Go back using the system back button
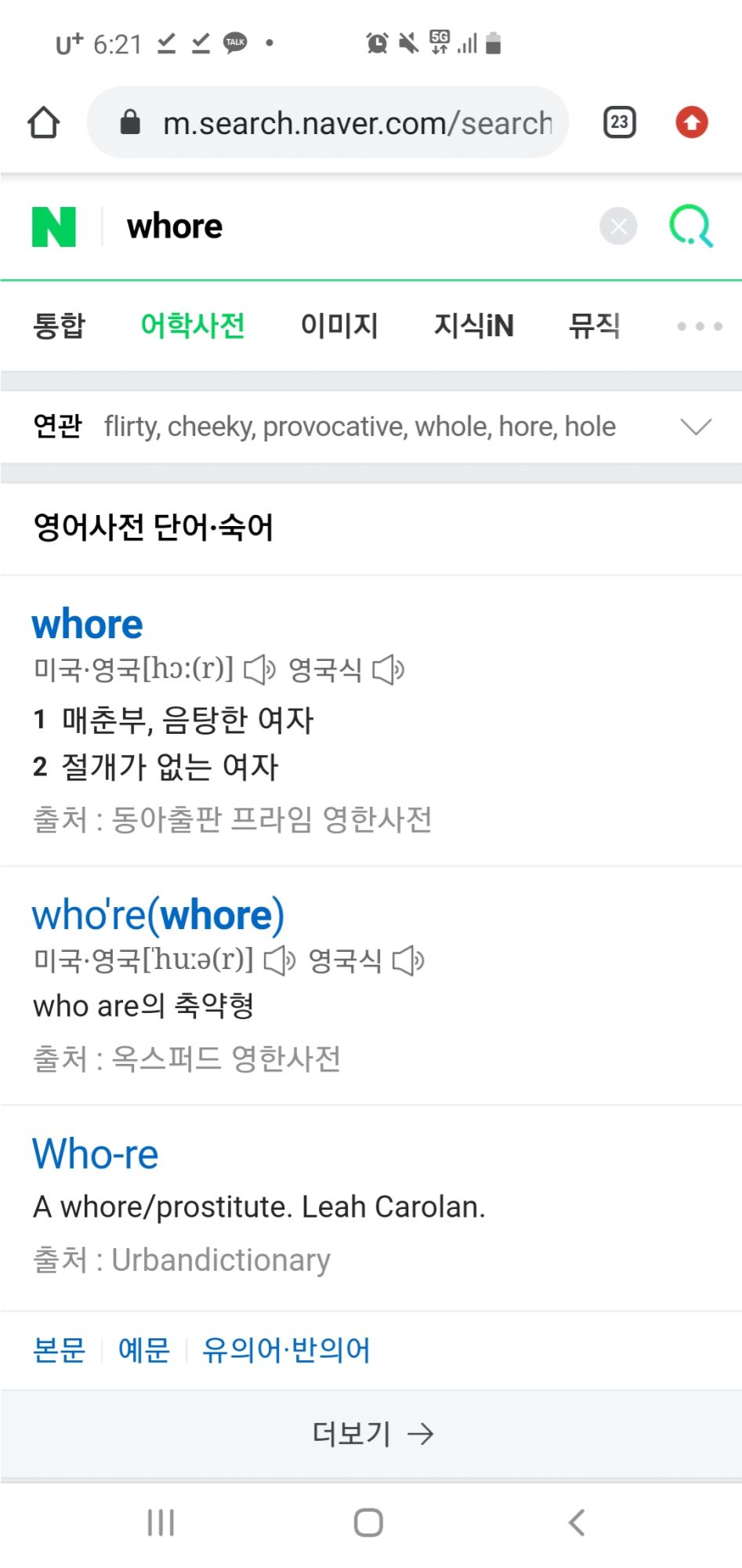Screen dimensions: 742x1568 577,1523
